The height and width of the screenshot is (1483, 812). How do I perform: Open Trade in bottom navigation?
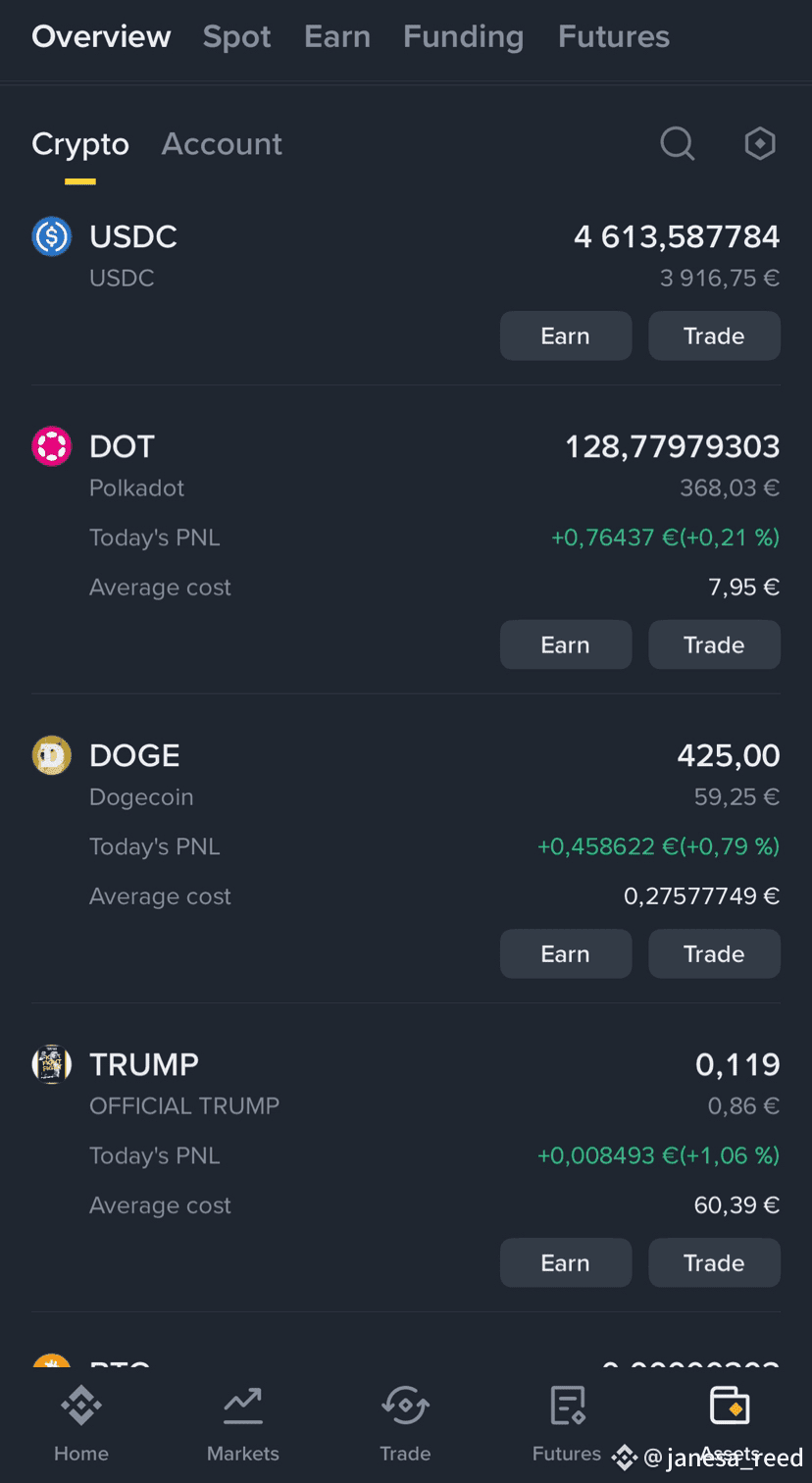pyautogui.click(x=405, y=1424)
